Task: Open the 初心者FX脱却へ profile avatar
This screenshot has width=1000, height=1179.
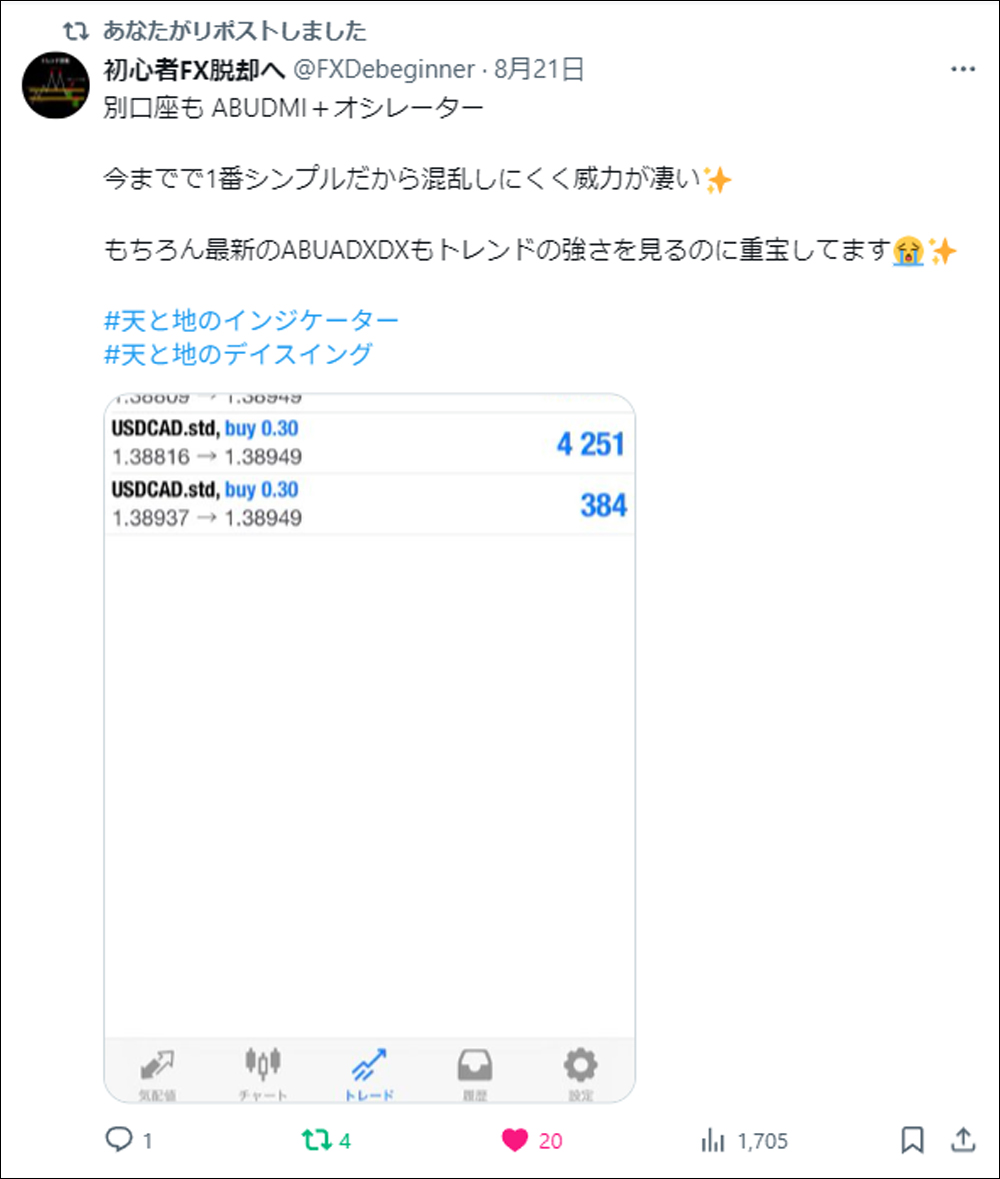Action: click(x=56, y=85)
